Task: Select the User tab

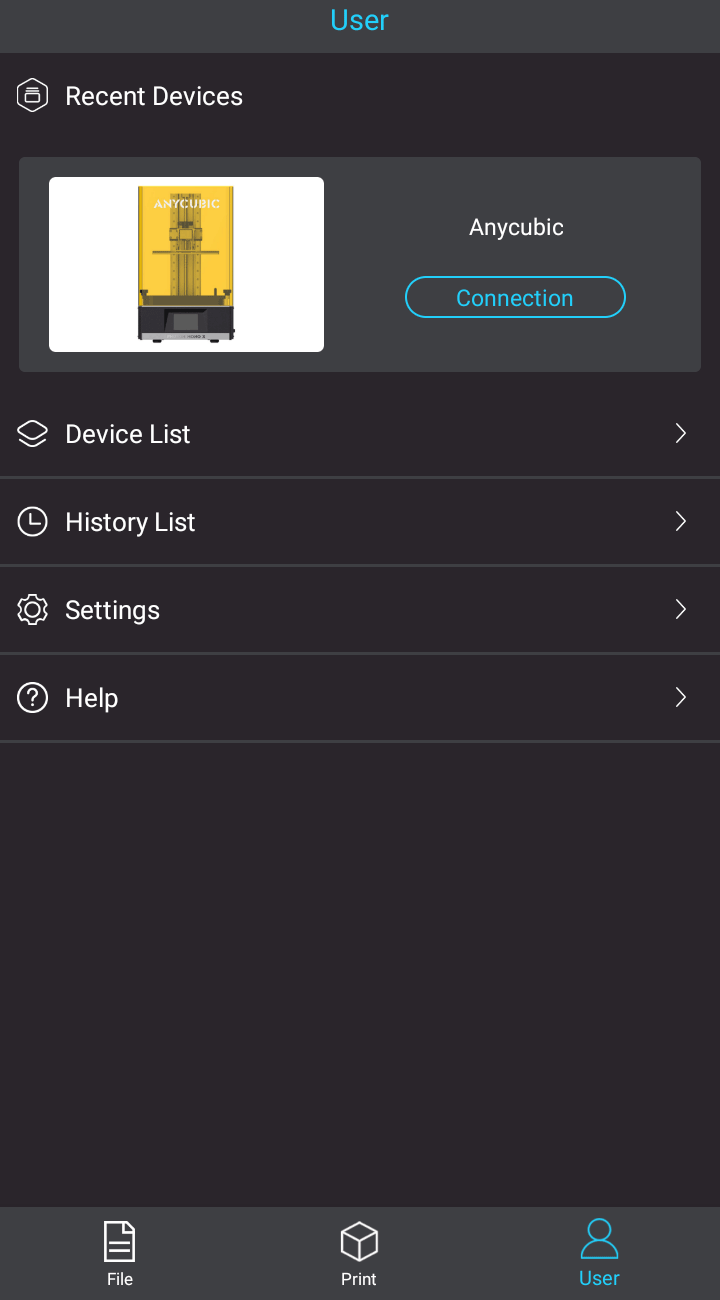Action: 599,1254
